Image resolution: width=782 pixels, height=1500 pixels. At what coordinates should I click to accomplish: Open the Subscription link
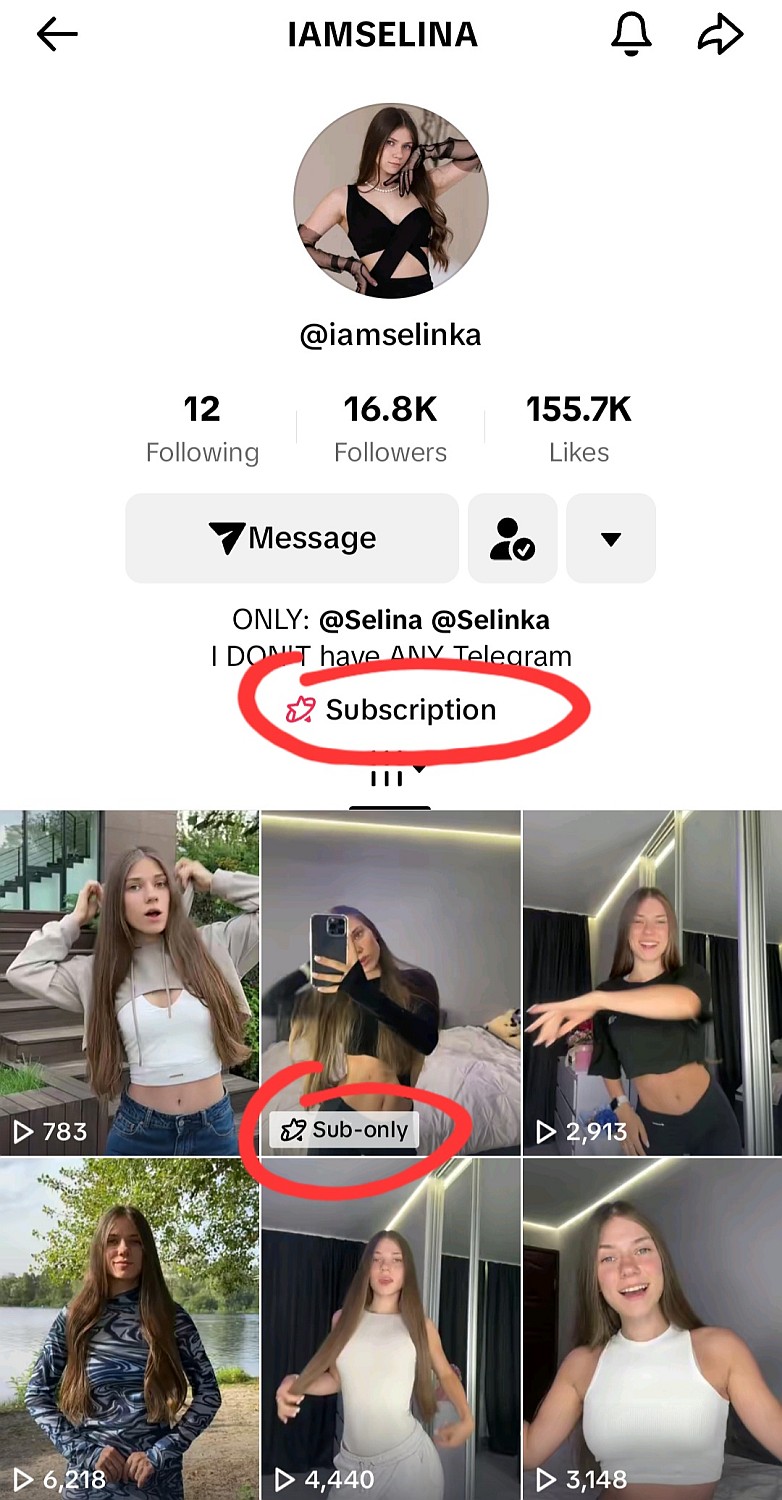point(391,710)
